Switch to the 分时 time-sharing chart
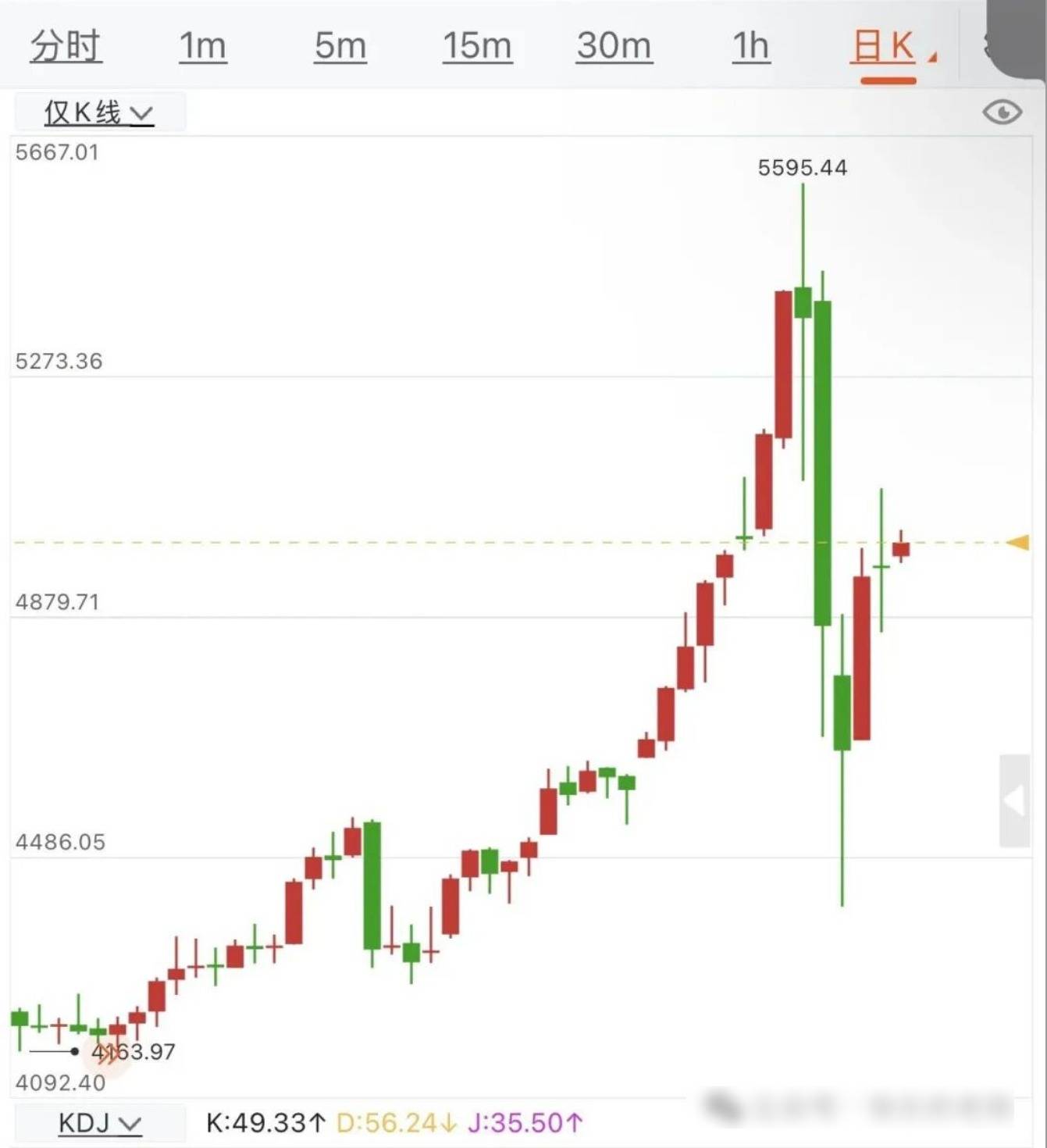Viewport: 1047px width, 1148px height. pyautogui.click(x=66, y=46)
